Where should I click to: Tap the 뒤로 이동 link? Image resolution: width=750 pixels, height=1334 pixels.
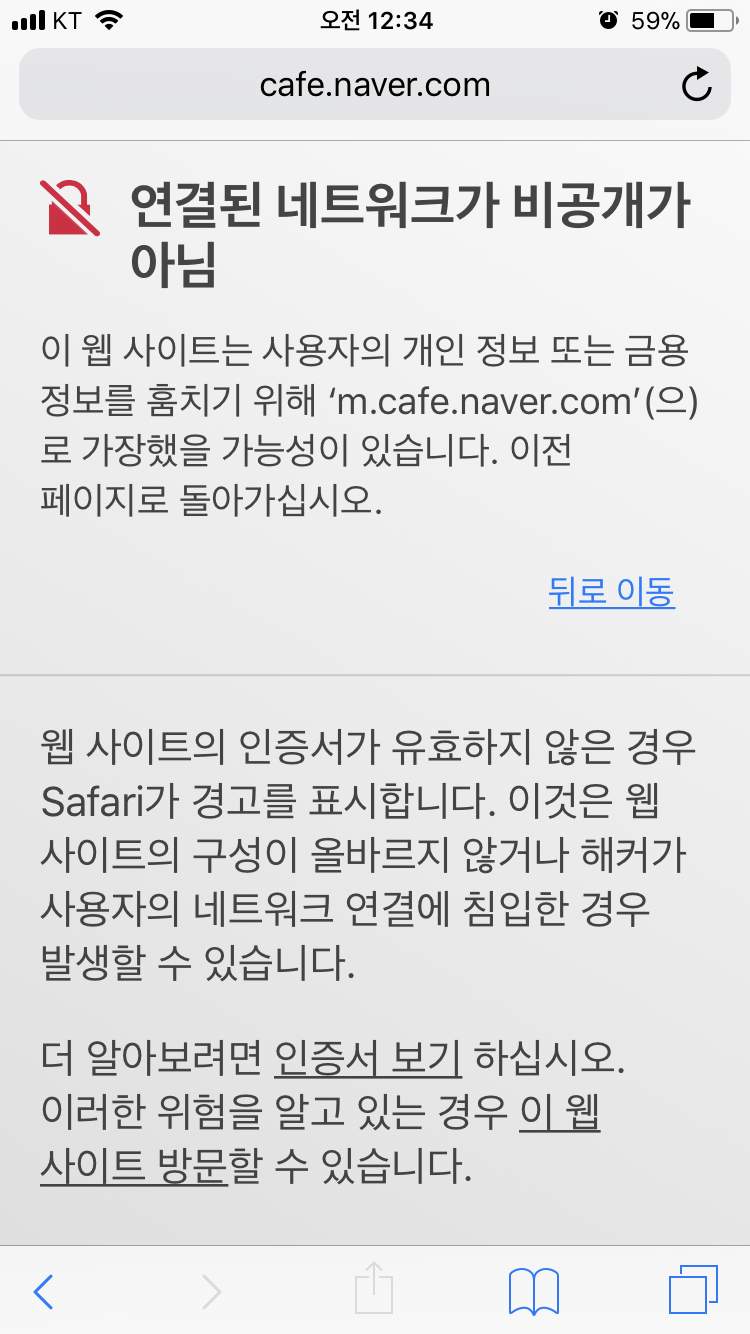[611, 592]
